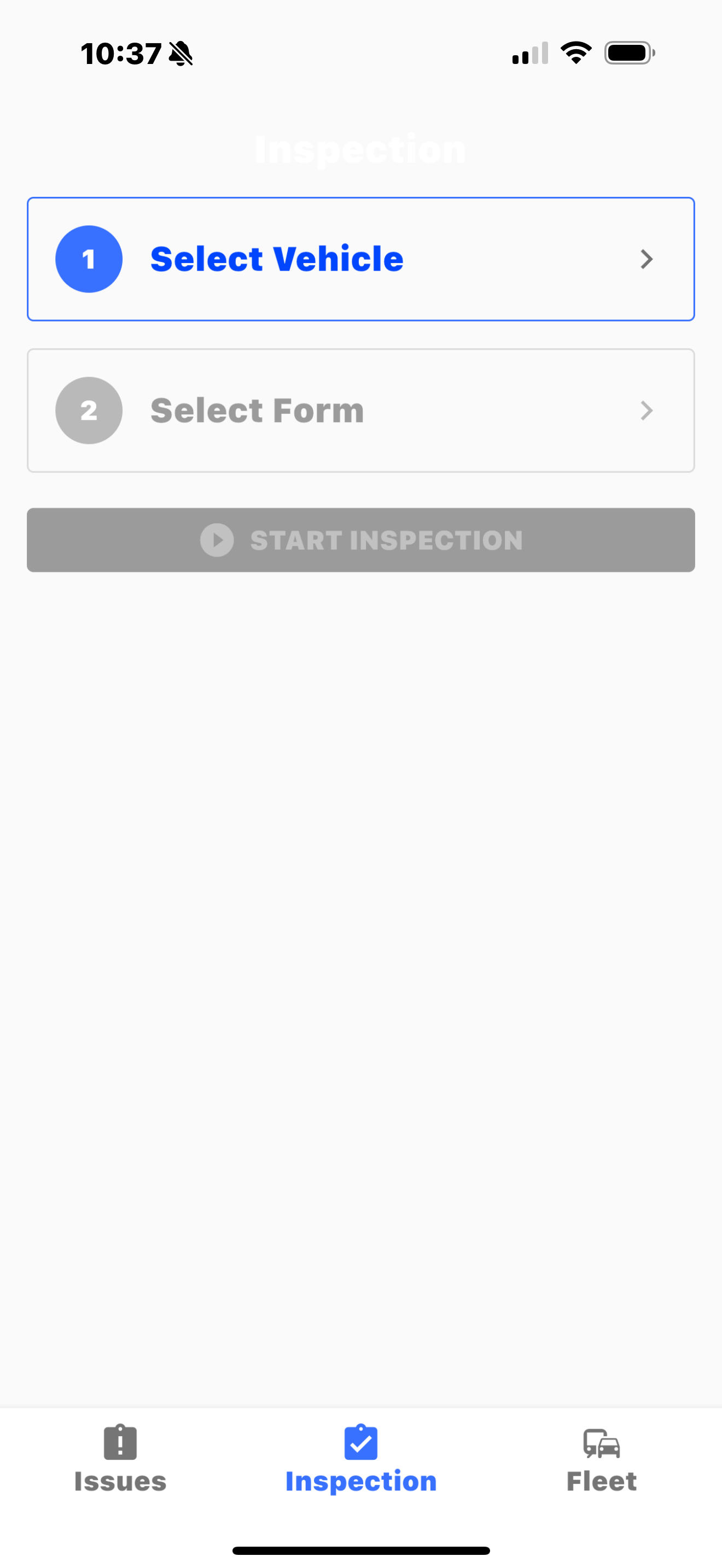Click the play icon on Start Inspection
Viewport: 722px width, 1568px height.
(x=217, y=540)
